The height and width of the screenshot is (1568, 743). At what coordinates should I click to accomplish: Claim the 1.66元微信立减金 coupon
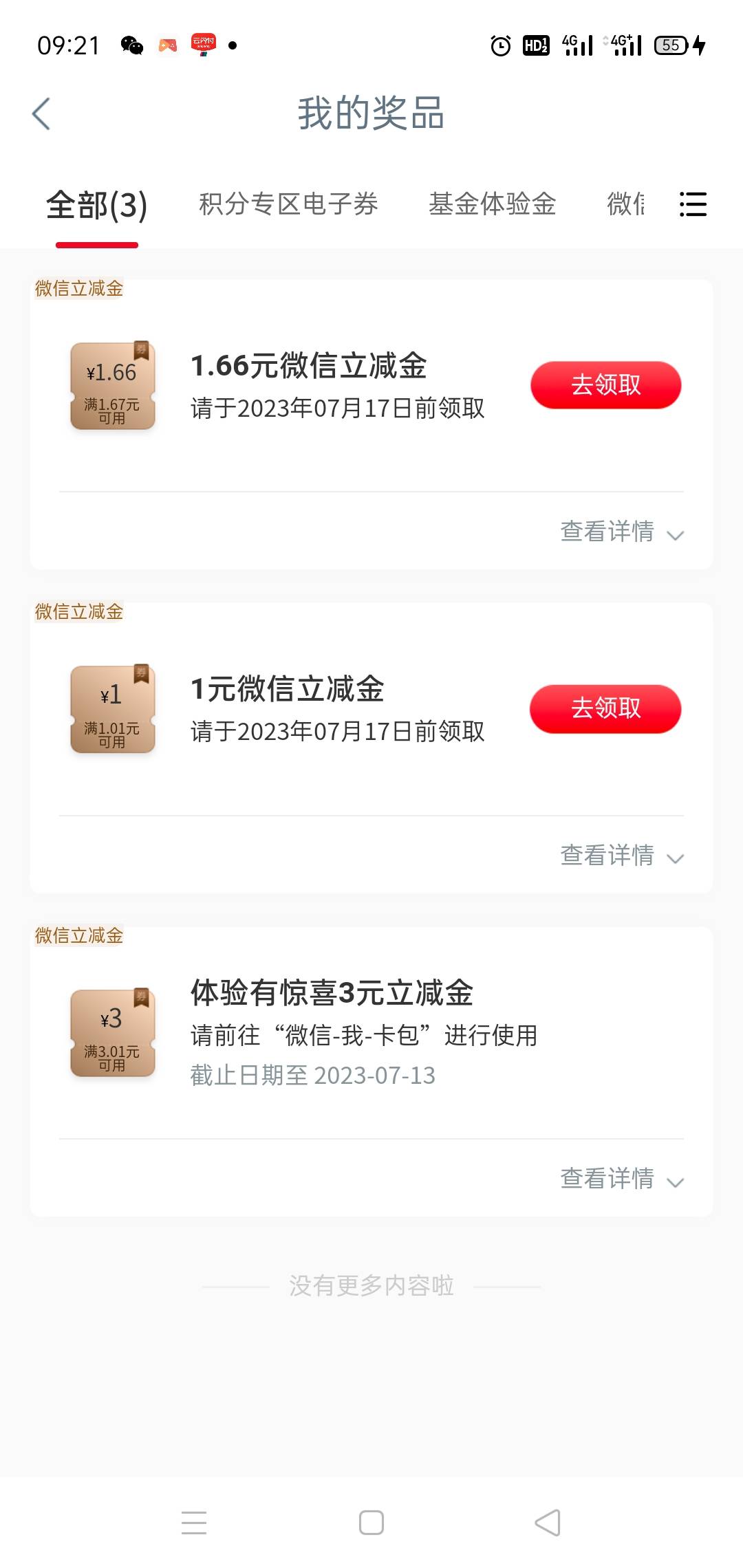pyautogui.click(x=605, y=385)
